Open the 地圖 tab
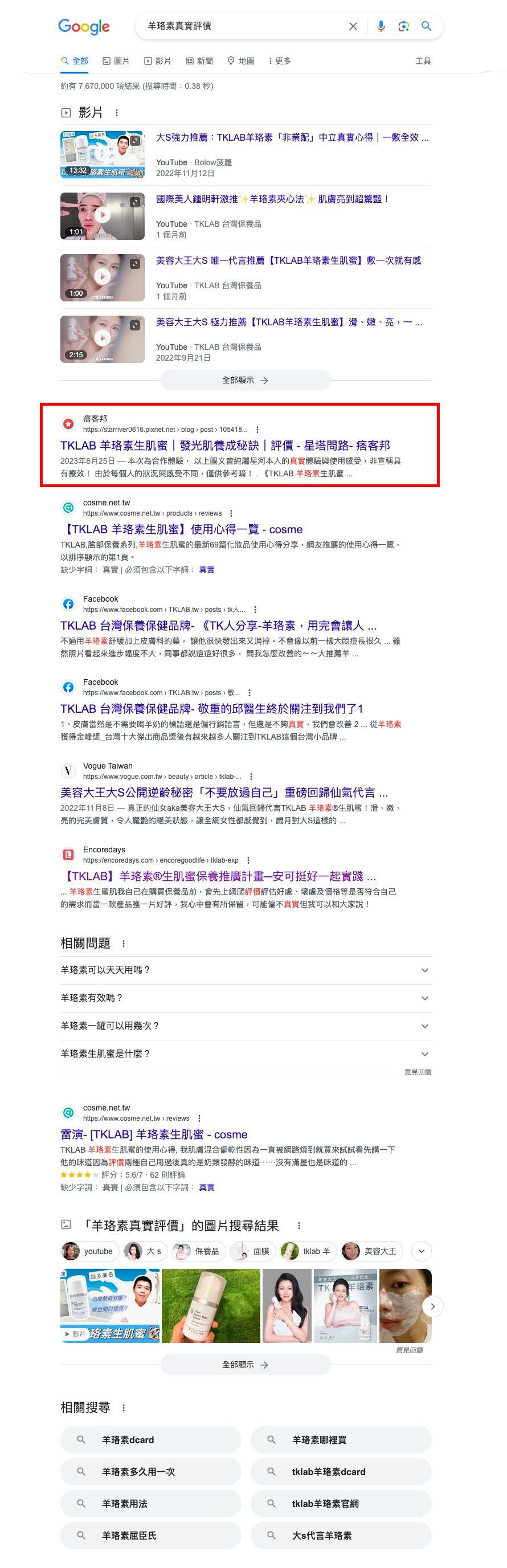 tap(240, 61)
